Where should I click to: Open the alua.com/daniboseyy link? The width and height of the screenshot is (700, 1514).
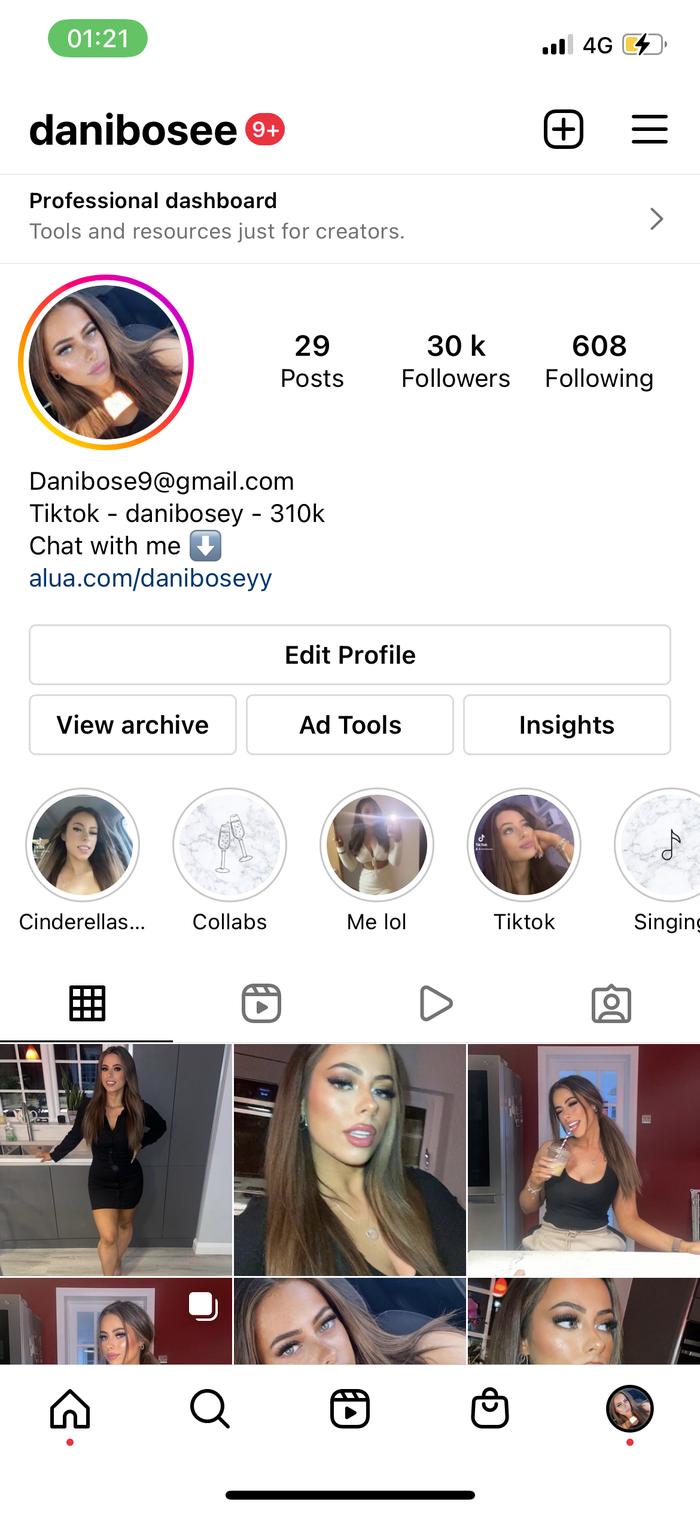150,578
